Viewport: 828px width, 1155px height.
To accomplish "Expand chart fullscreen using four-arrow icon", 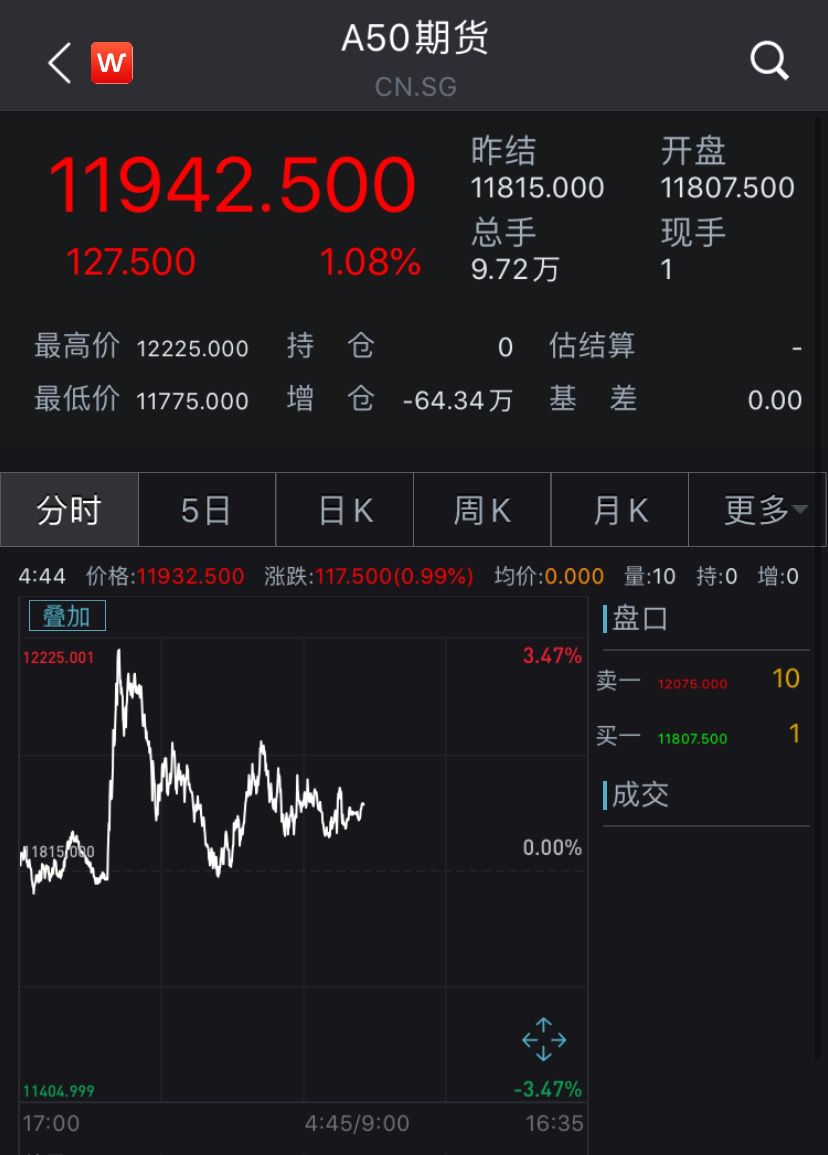I will (543, 1039).
